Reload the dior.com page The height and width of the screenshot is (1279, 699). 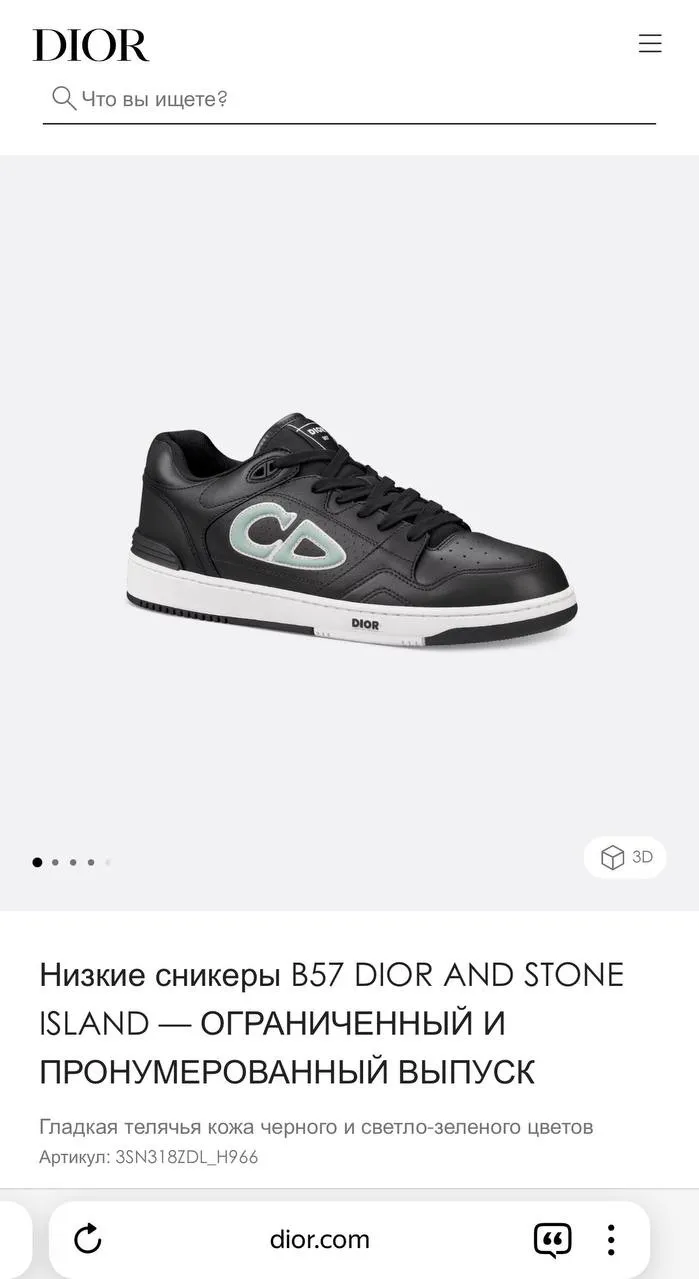(x=88, y=1240)
